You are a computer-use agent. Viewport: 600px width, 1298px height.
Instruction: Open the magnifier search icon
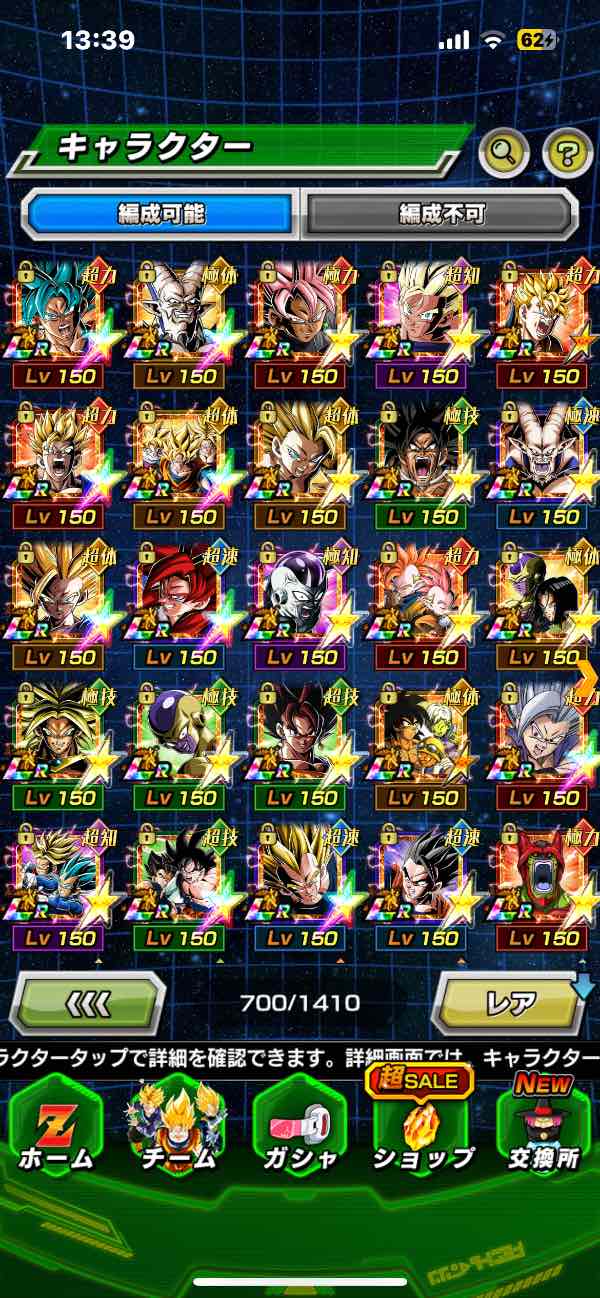pyautogui.click(x=505, y=153)
